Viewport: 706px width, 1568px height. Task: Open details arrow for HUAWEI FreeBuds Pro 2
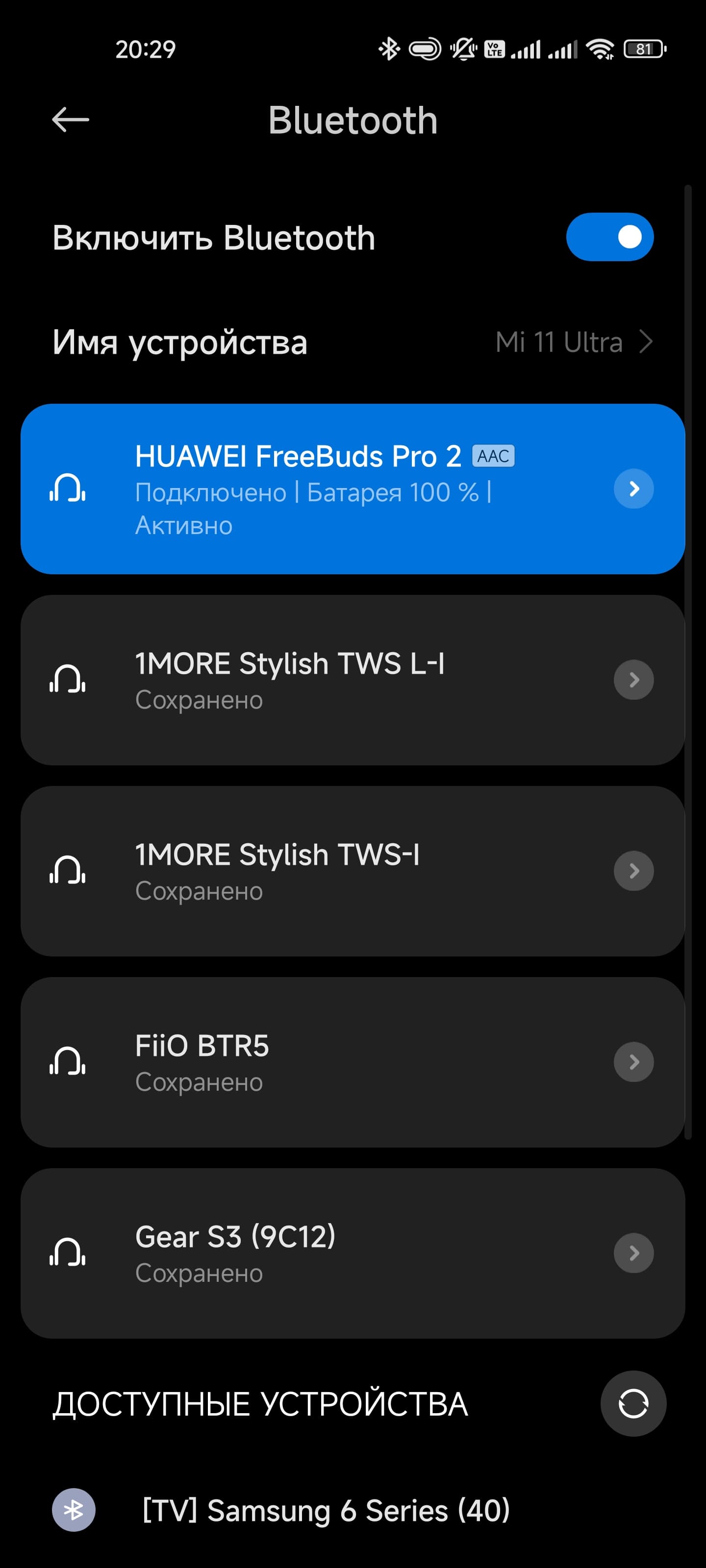pos(633,489)
